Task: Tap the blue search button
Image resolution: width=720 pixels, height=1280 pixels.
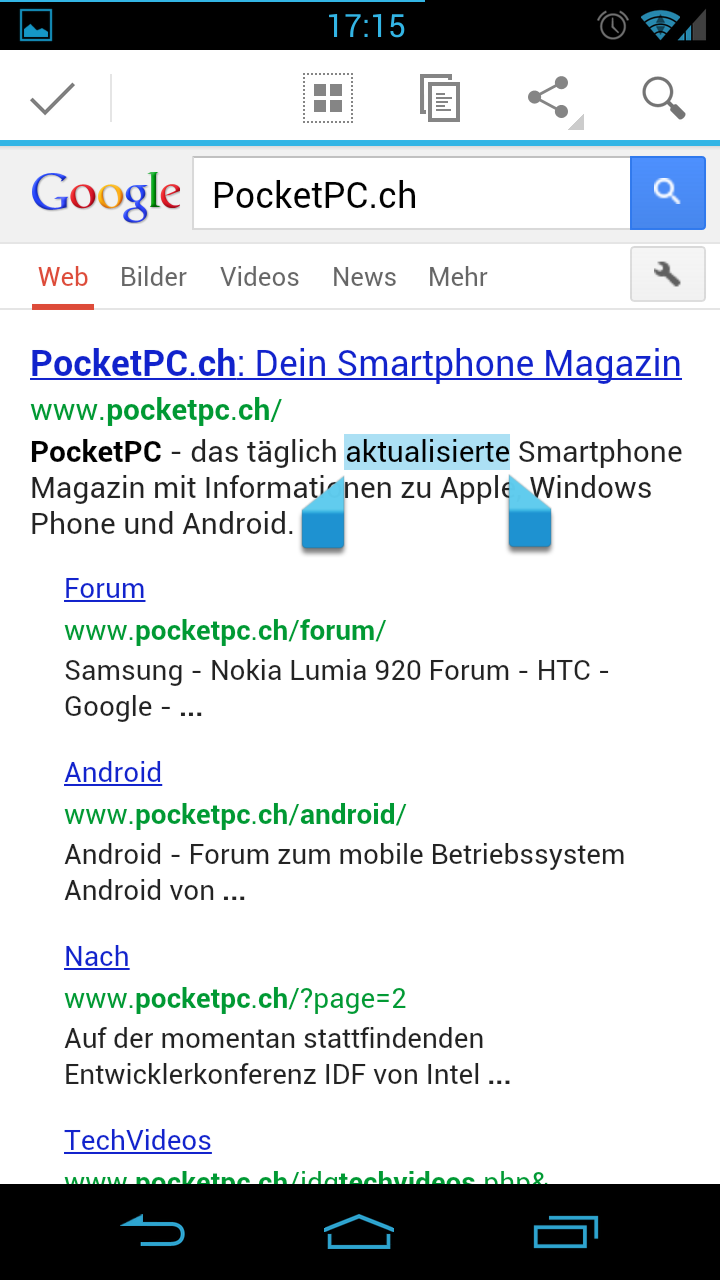Action: (668, 193)
